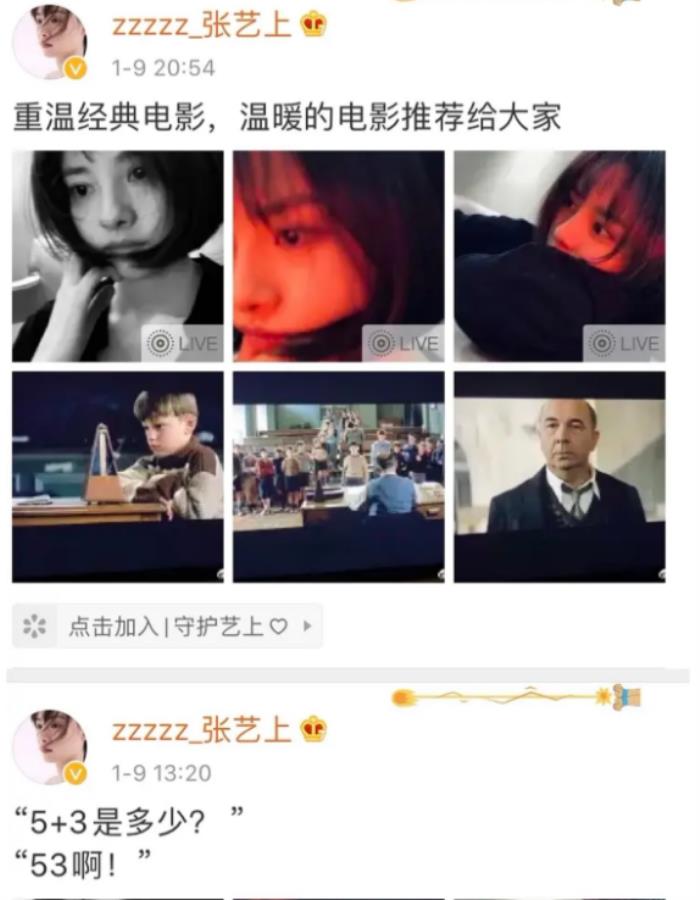Screen dimensions: 700x900
Task: Open the live photo lying on dark pillow
Action: click(559, 256)
